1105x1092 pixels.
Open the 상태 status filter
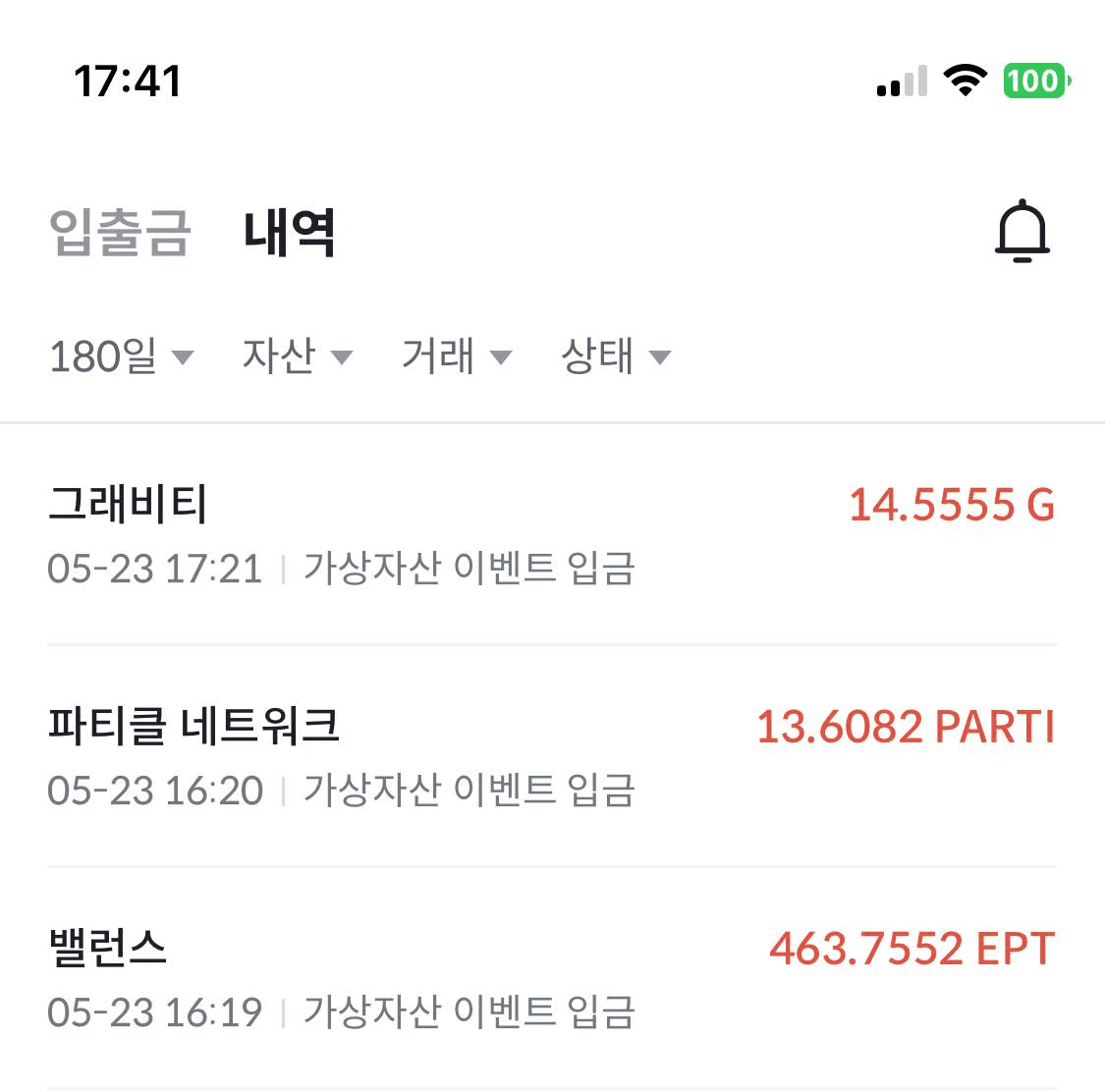point(615,356)
